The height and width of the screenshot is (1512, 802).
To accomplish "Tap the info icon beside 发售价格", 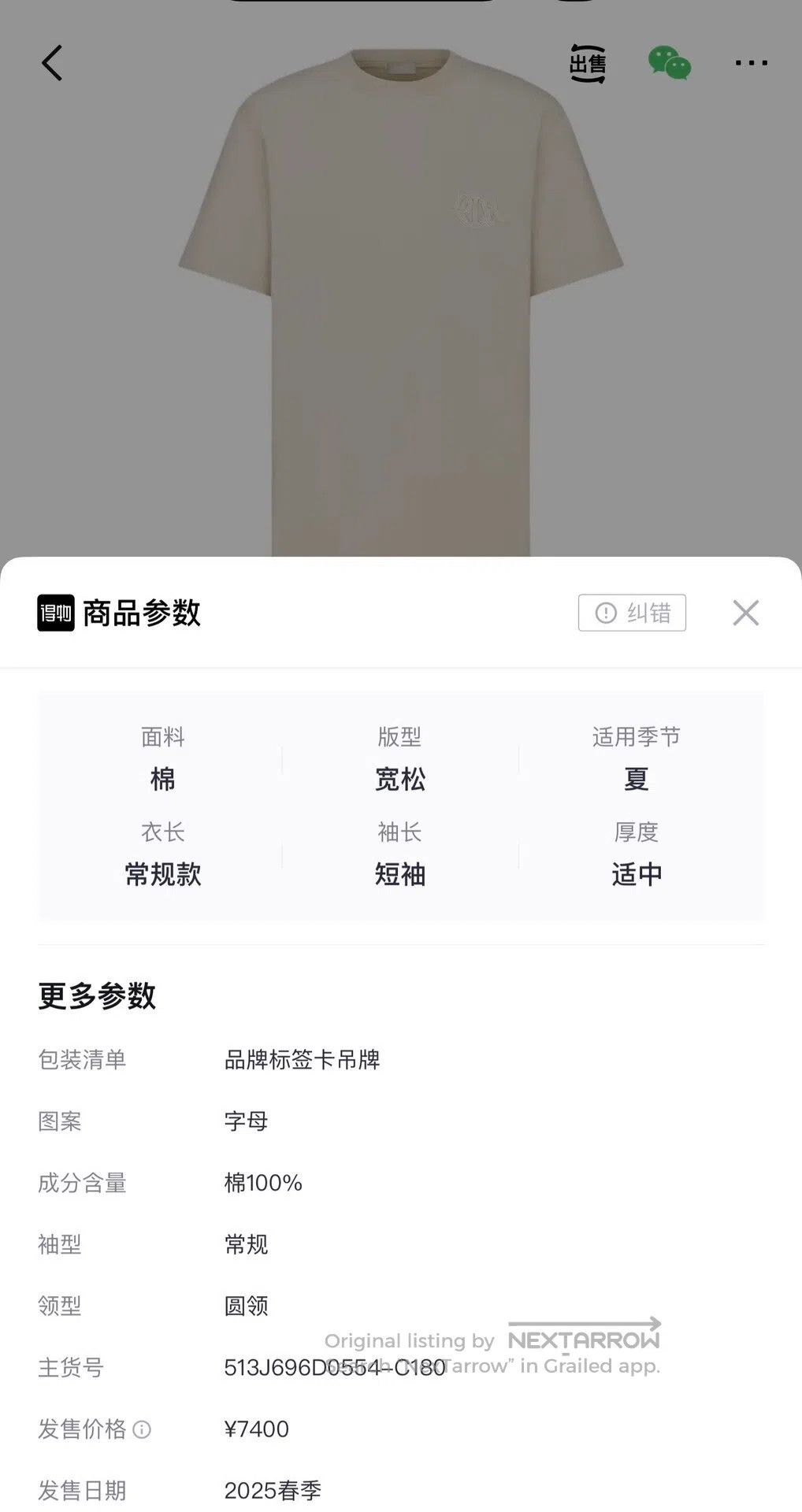I will (x=142, y=1429).
